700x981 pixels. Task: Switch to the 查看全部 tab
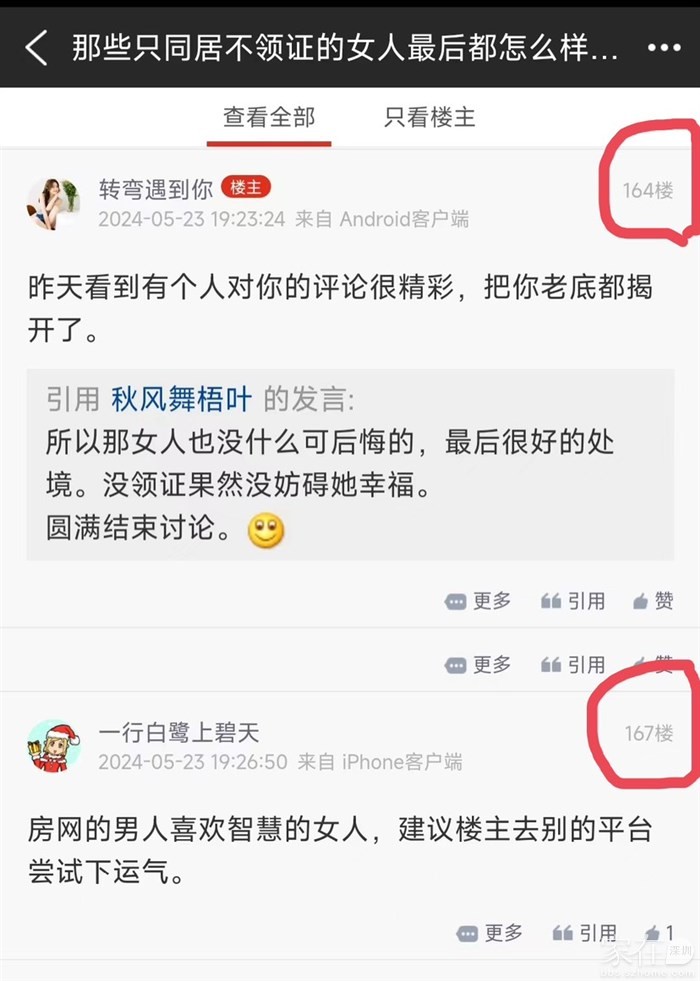[x=268, y=118]
